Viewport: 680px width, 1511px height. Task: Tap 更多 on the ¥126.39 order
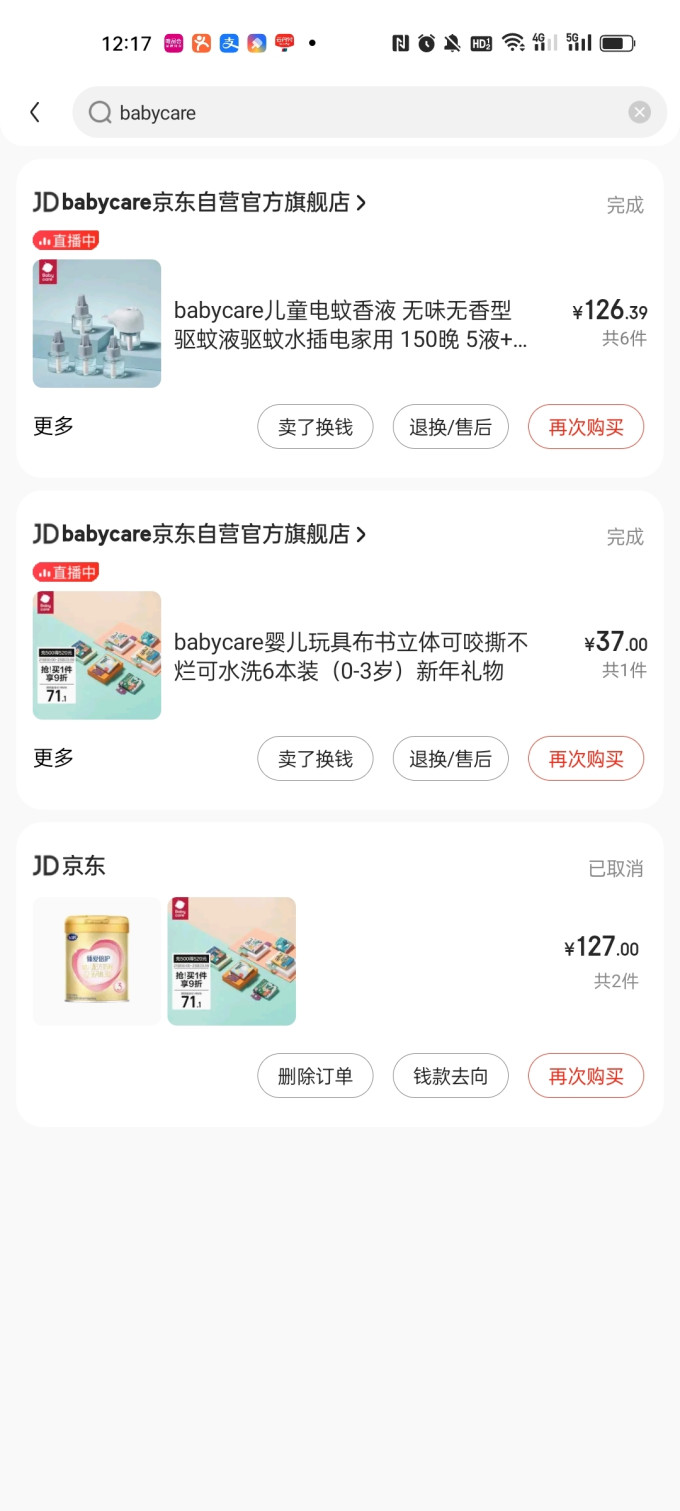pos(54,426)
